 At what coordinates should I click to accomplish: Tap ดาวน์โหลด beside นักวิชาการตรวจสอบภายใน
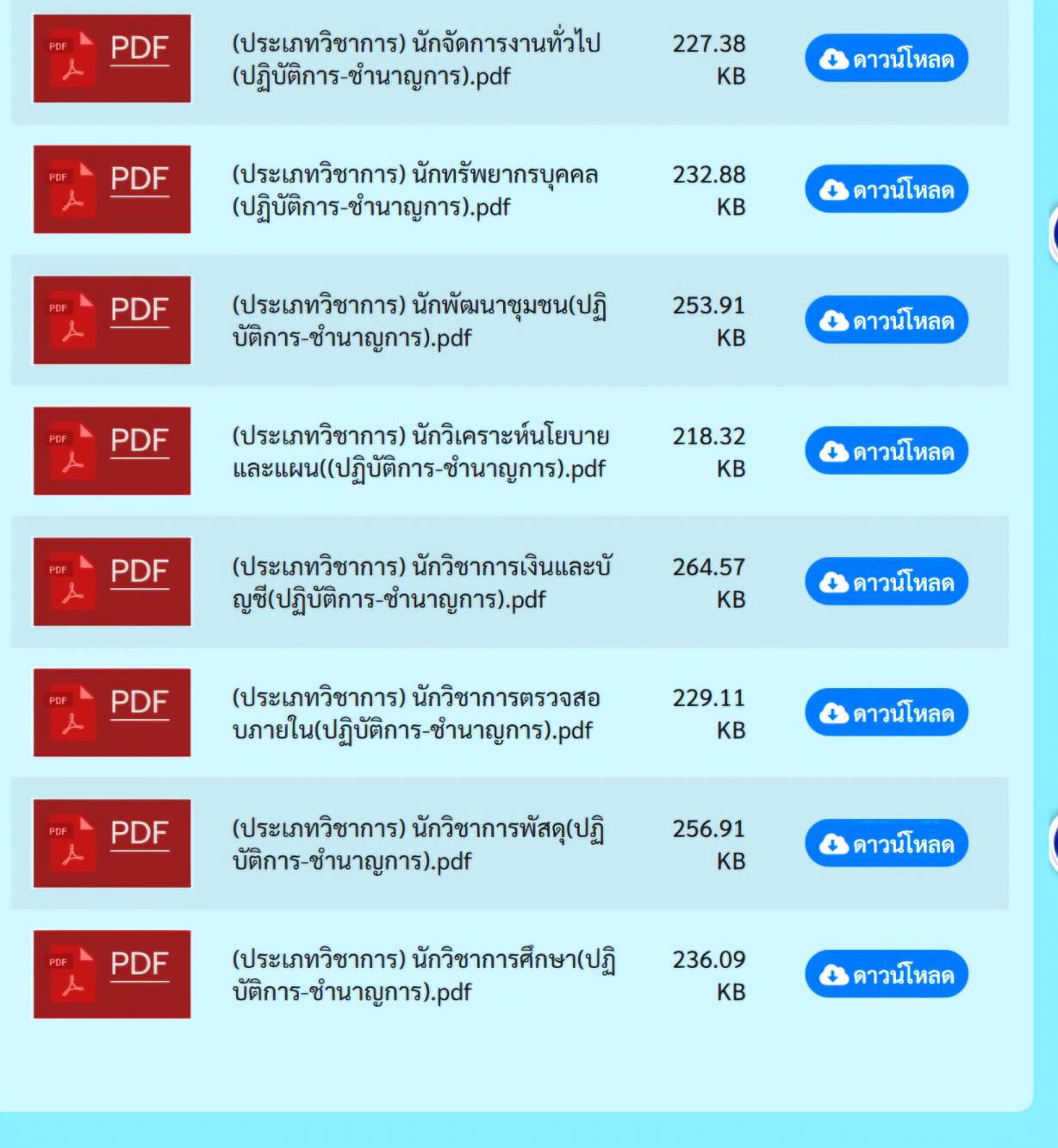[x=887, y=713]
